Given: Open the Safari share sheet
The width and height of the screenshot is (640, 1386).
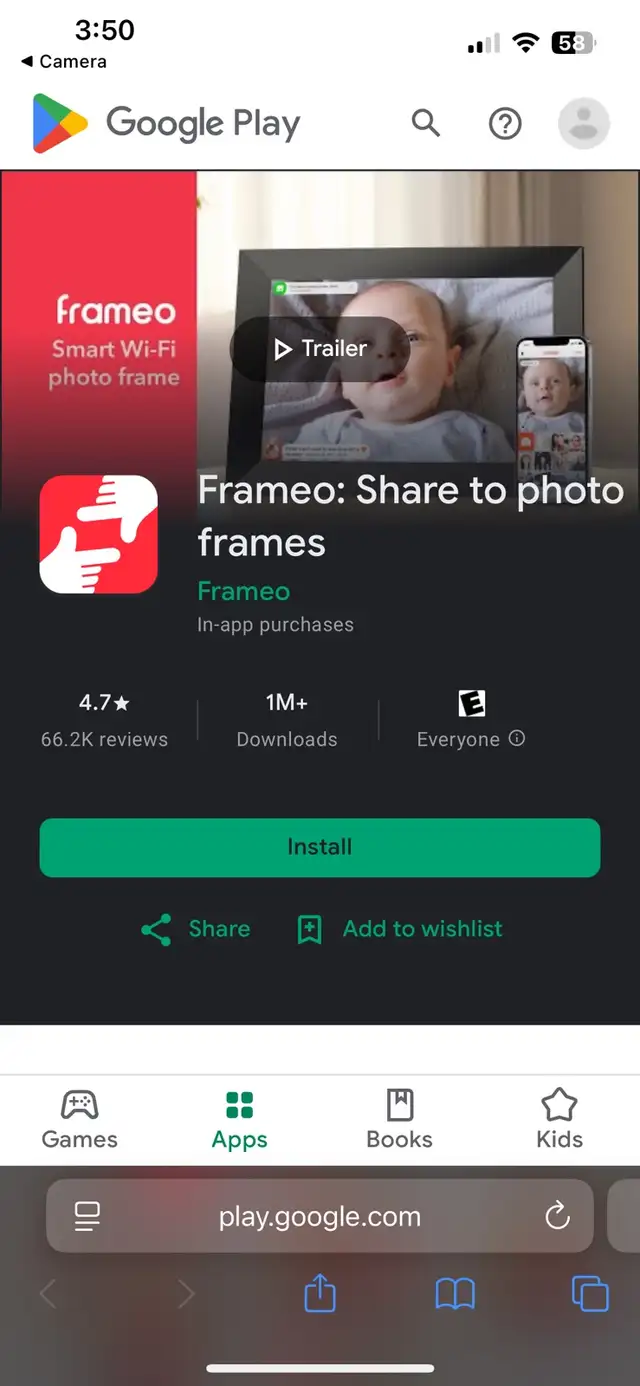Looking at the screenshot, I should point(320,1295).
